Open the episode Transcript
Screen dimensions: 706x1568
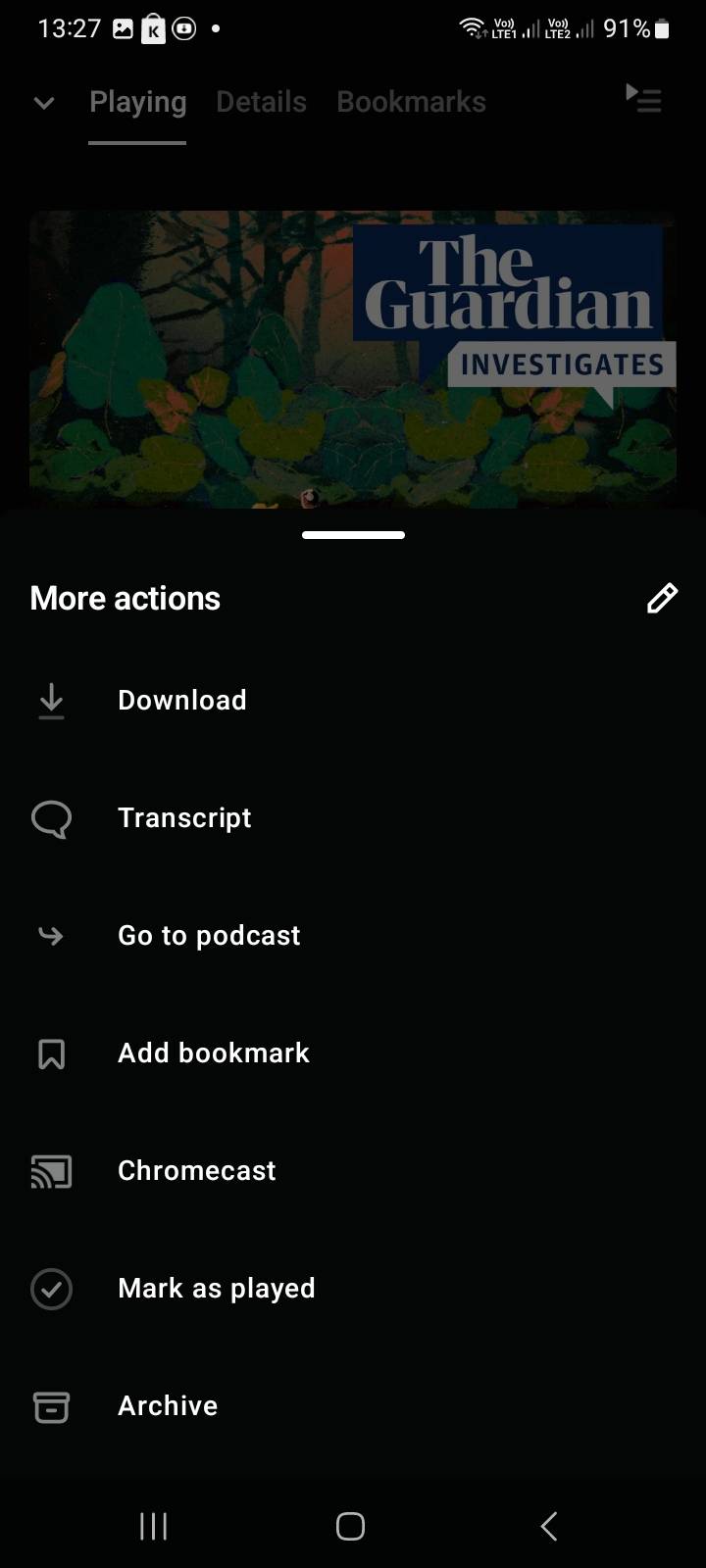[x=184, y=817]
